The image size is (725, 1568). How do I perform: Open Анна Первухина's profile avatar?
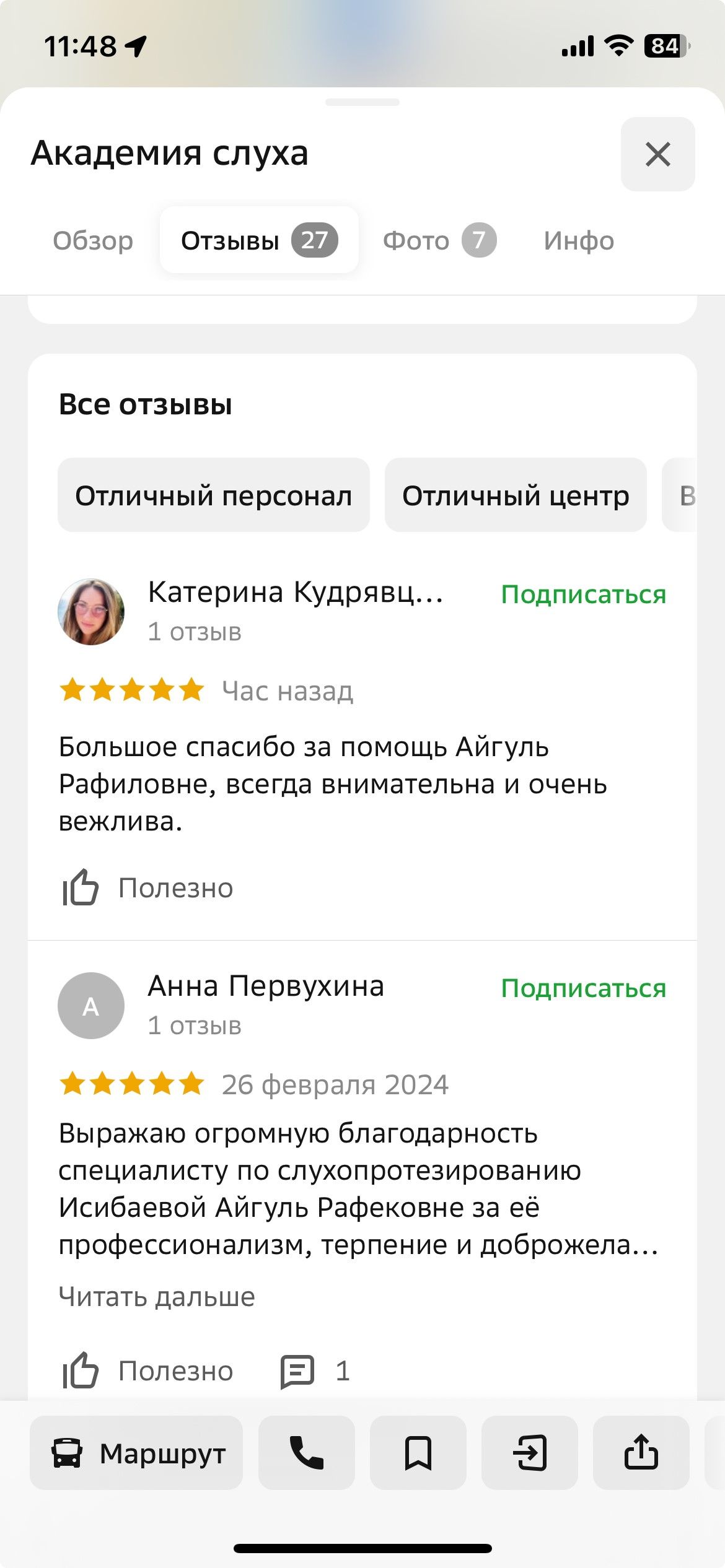click(91, 1006)
